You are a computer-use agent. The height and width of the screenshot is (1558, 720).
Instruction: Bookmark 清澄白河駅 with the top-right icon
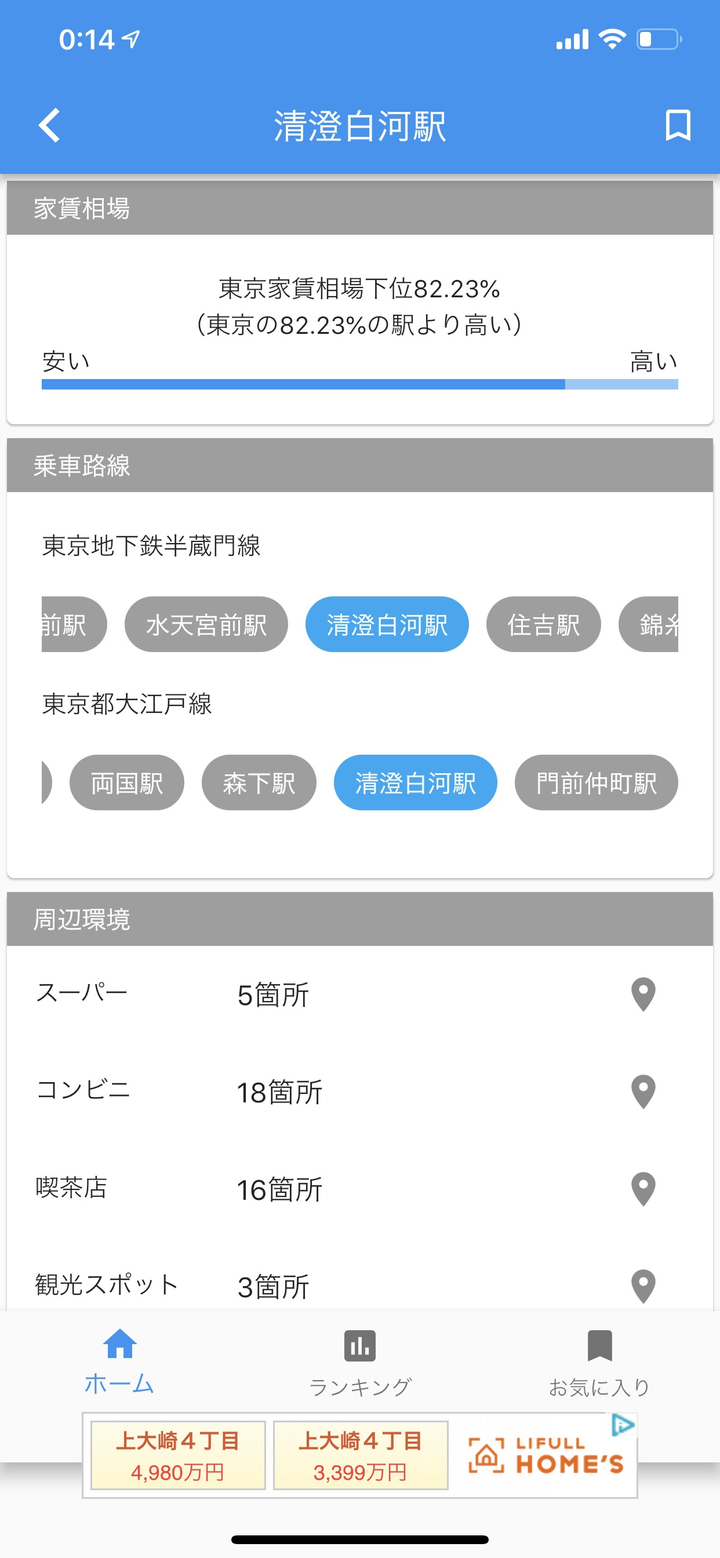pyautogui.click(x=678, y=126)
